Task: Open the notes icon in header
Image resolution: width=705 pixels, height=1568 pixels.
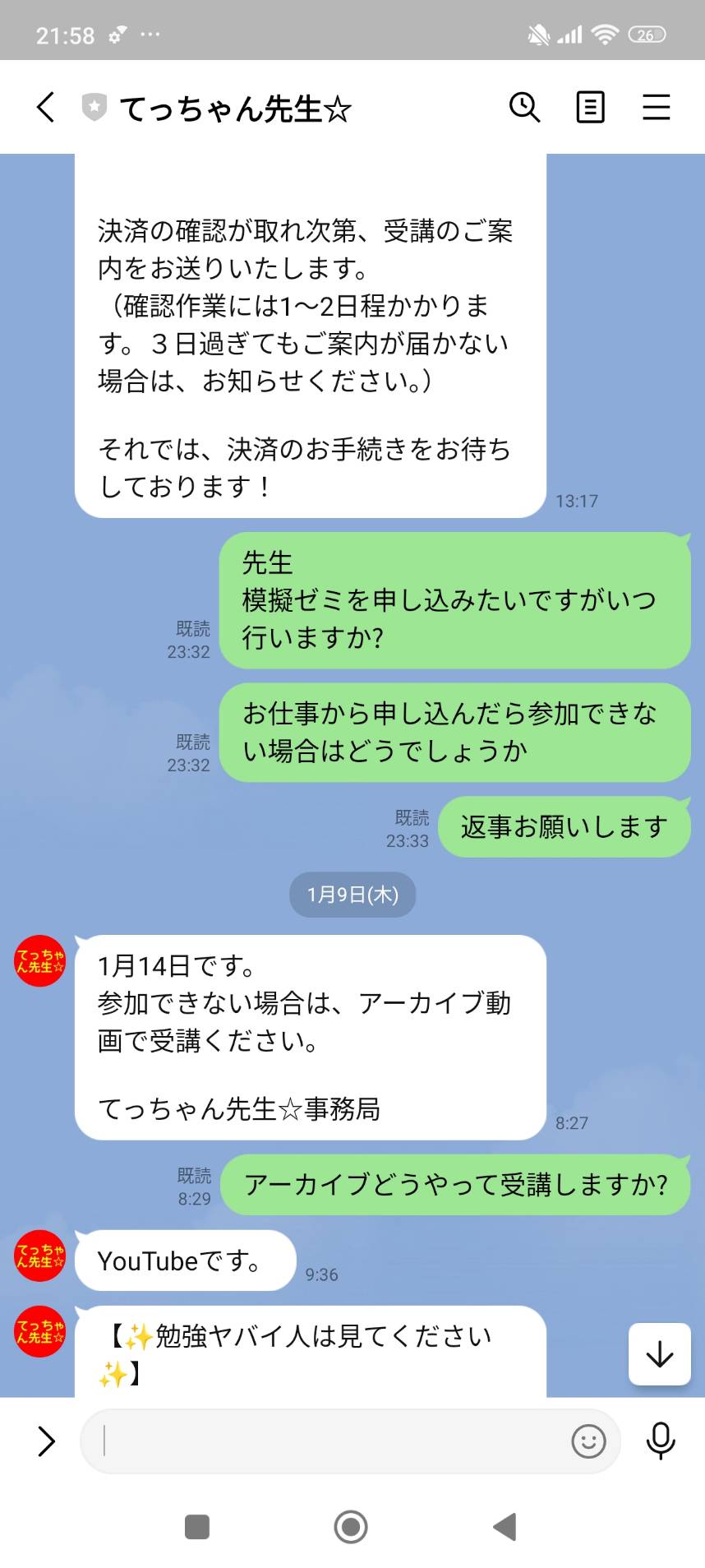Action: point(590,107)
